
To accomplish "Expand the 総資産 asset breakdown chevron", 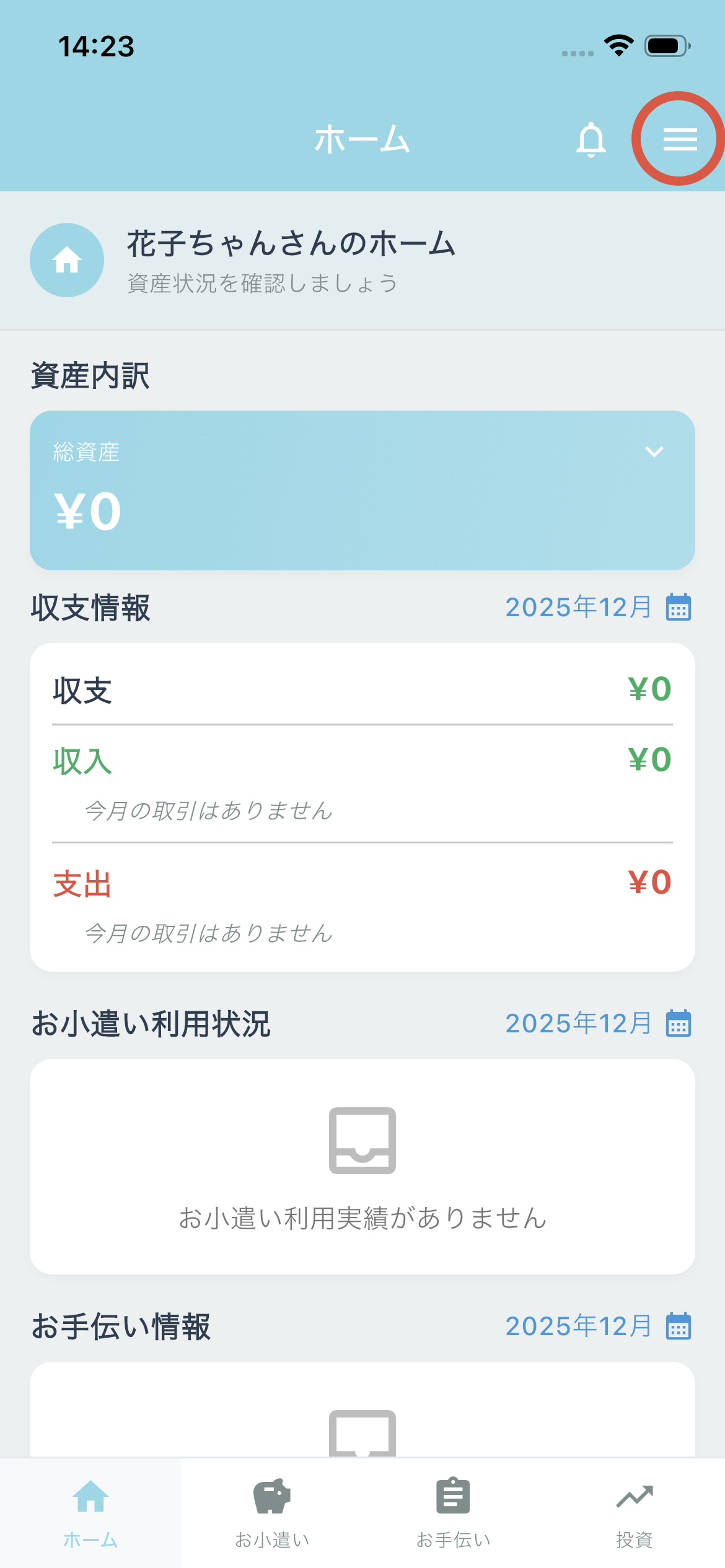I will click(x=655, y=452).
